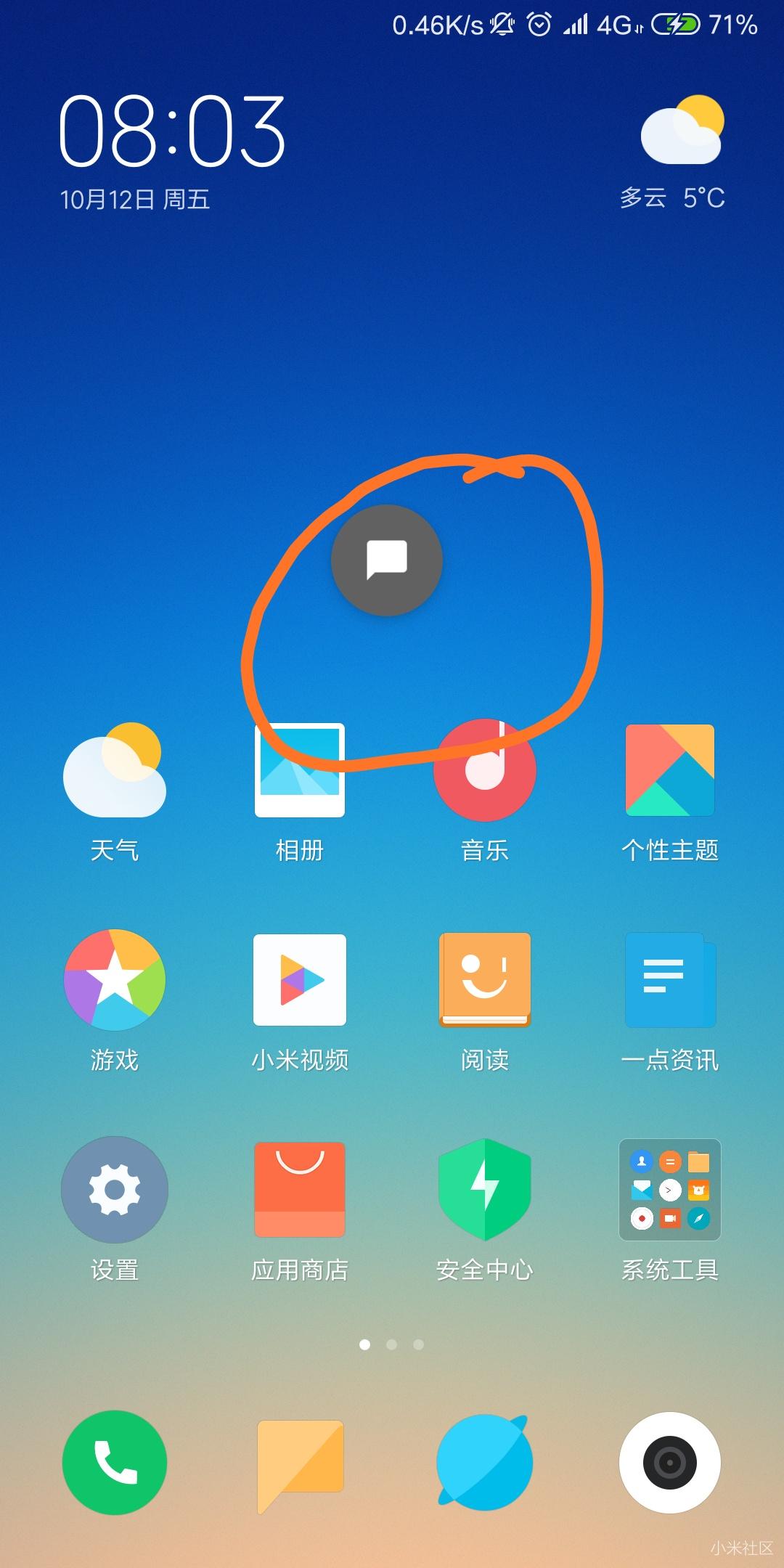784x1568 pixels.
Task: Launch 一点资讯 news app
Action: coord(670,980)
